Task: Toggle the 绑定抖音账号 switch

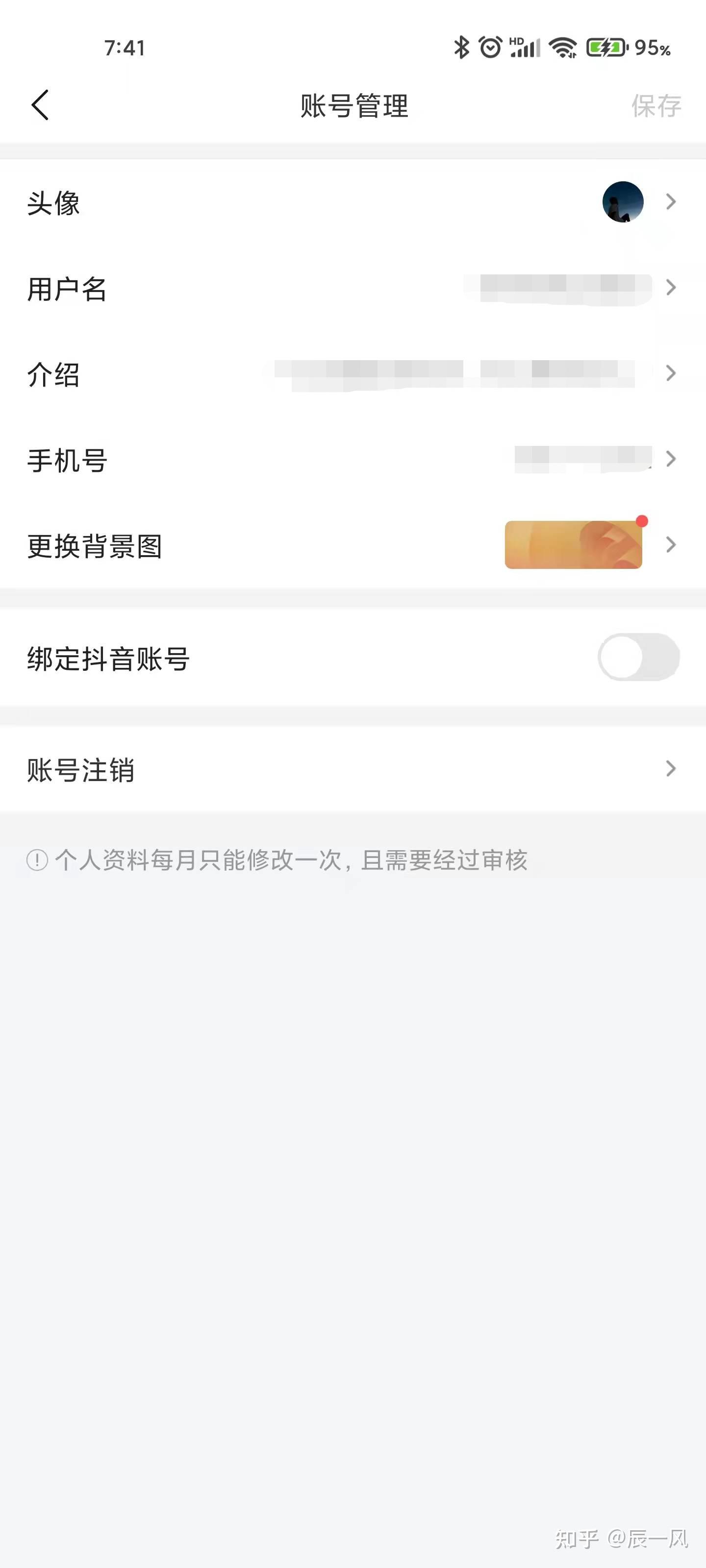Action: pos(638,658)
